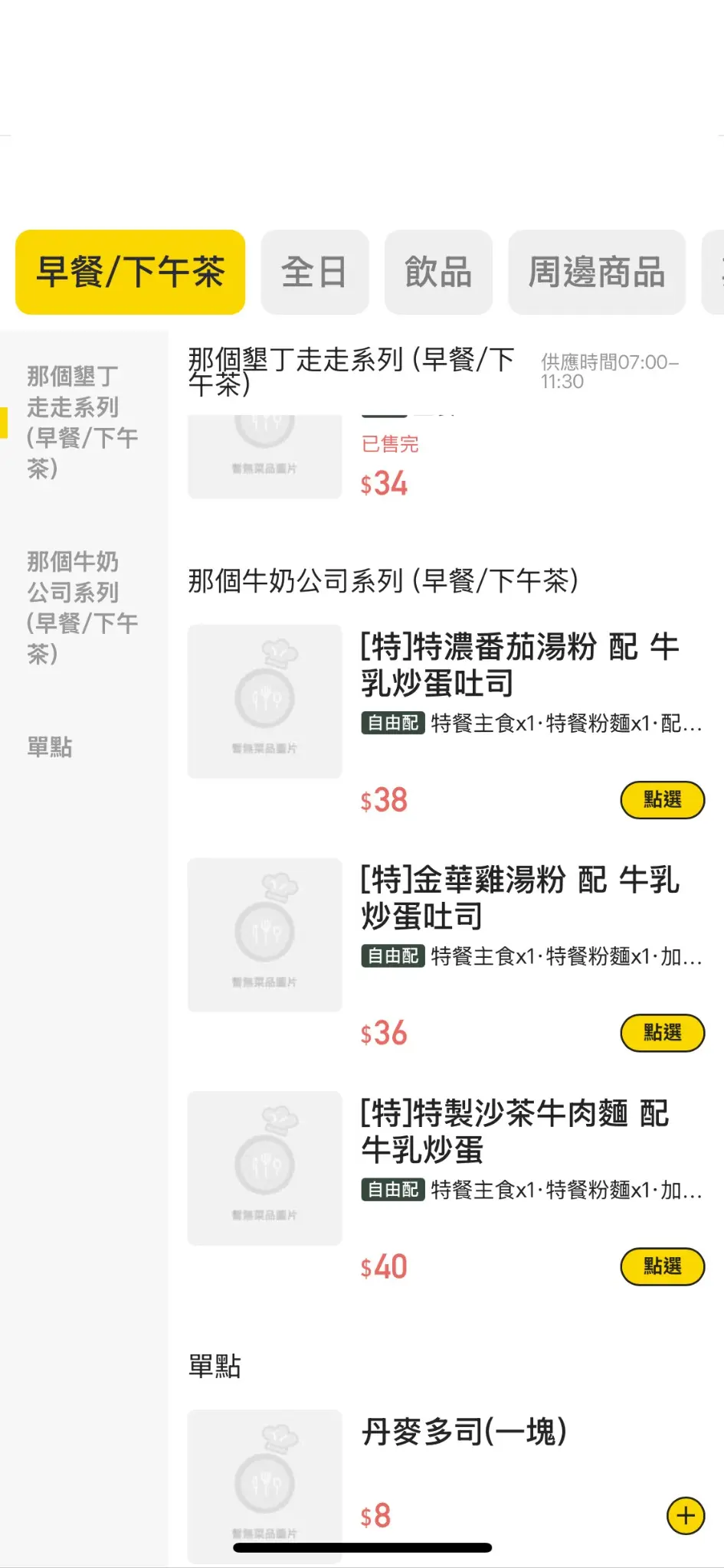This screenshot has width=724, height=1568.
Task: Select the 早餐/下午茶 tab
Action: point(130,272)
